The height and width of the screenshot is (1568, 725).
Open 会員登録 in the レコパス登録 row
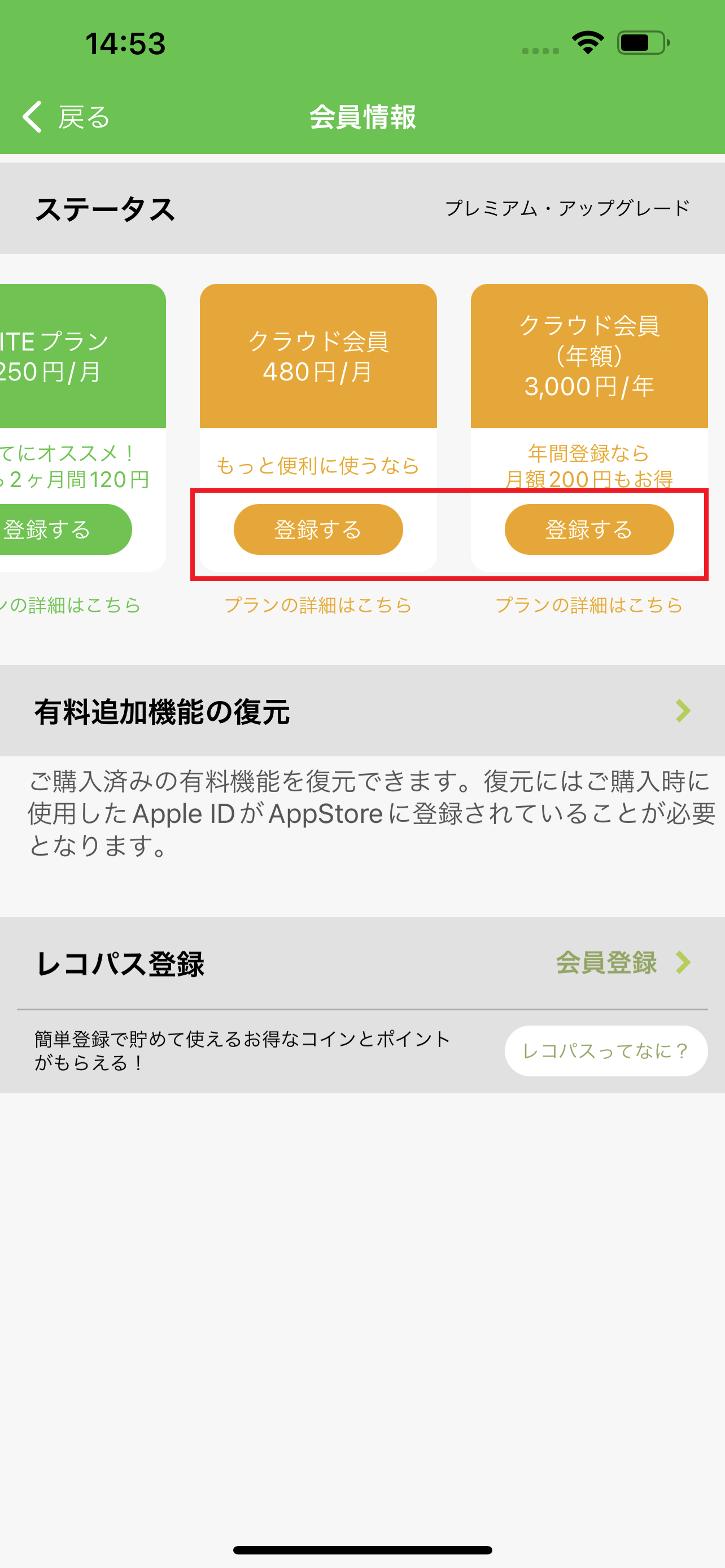[621, 962]
